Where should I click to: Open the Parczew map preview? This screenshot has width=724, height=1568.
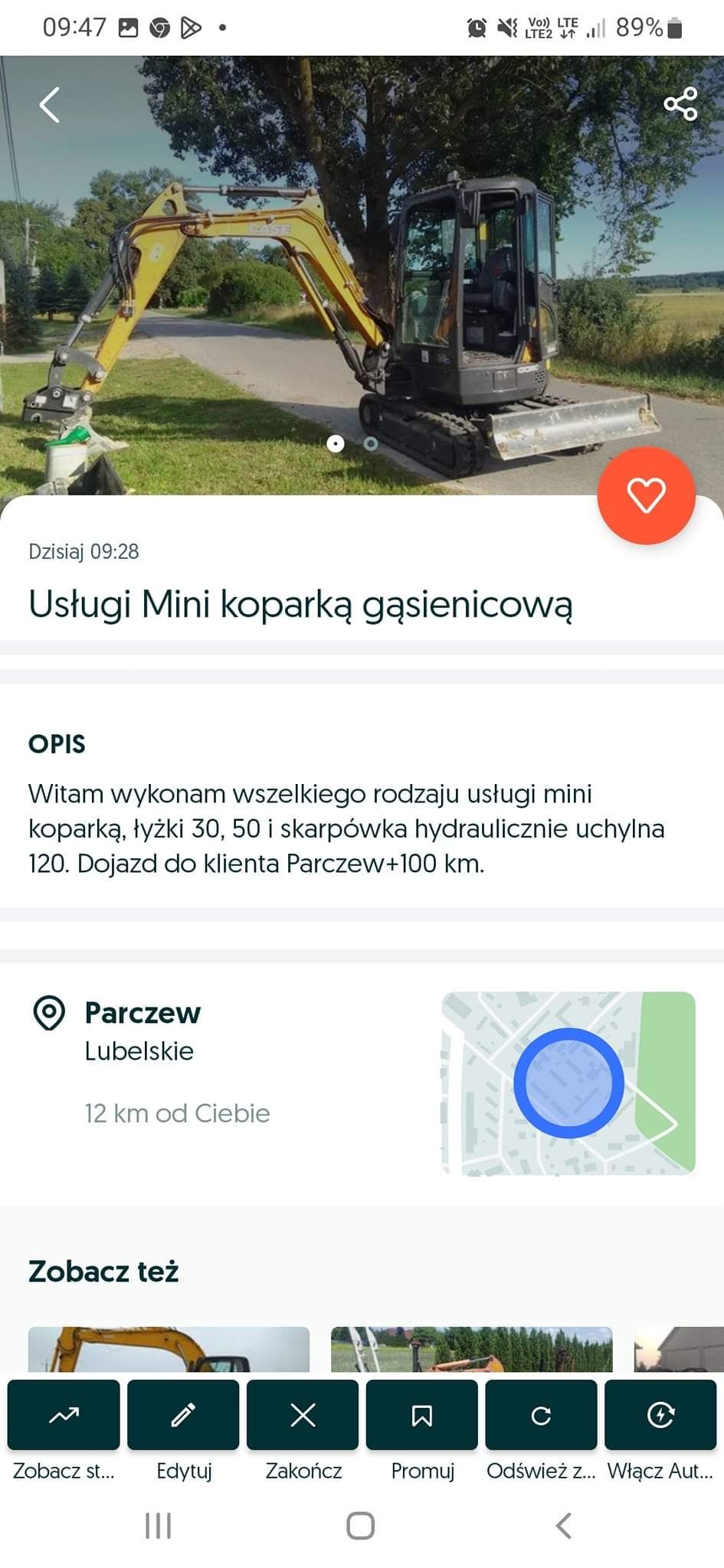coord(567,1080)
